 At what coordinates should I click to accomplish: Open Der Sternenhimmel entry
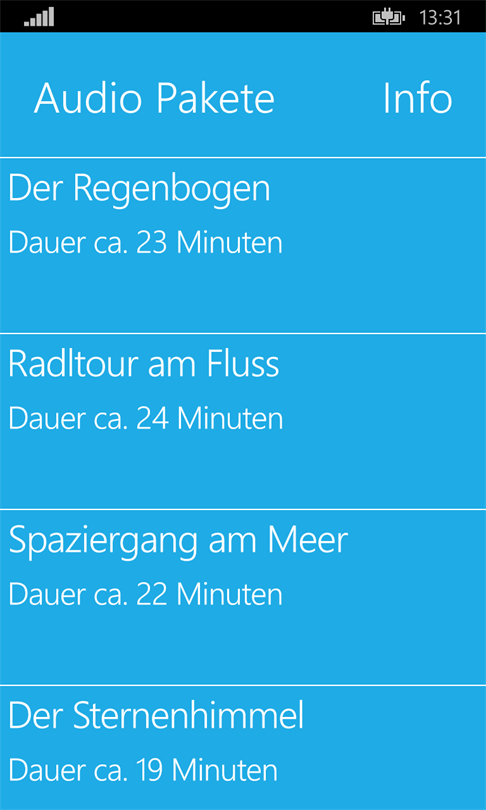click(x=243, y=748)
